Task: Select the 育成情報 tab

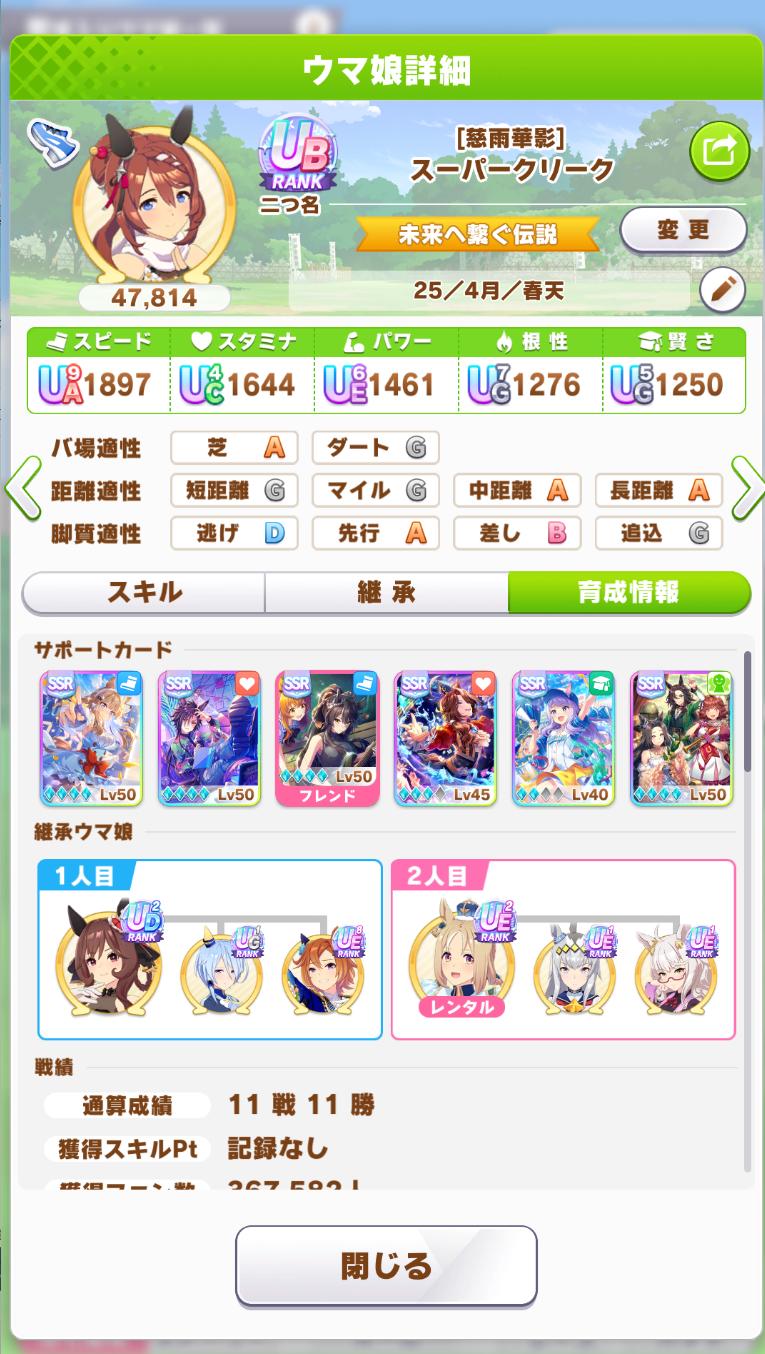Action: coord(628,592)
